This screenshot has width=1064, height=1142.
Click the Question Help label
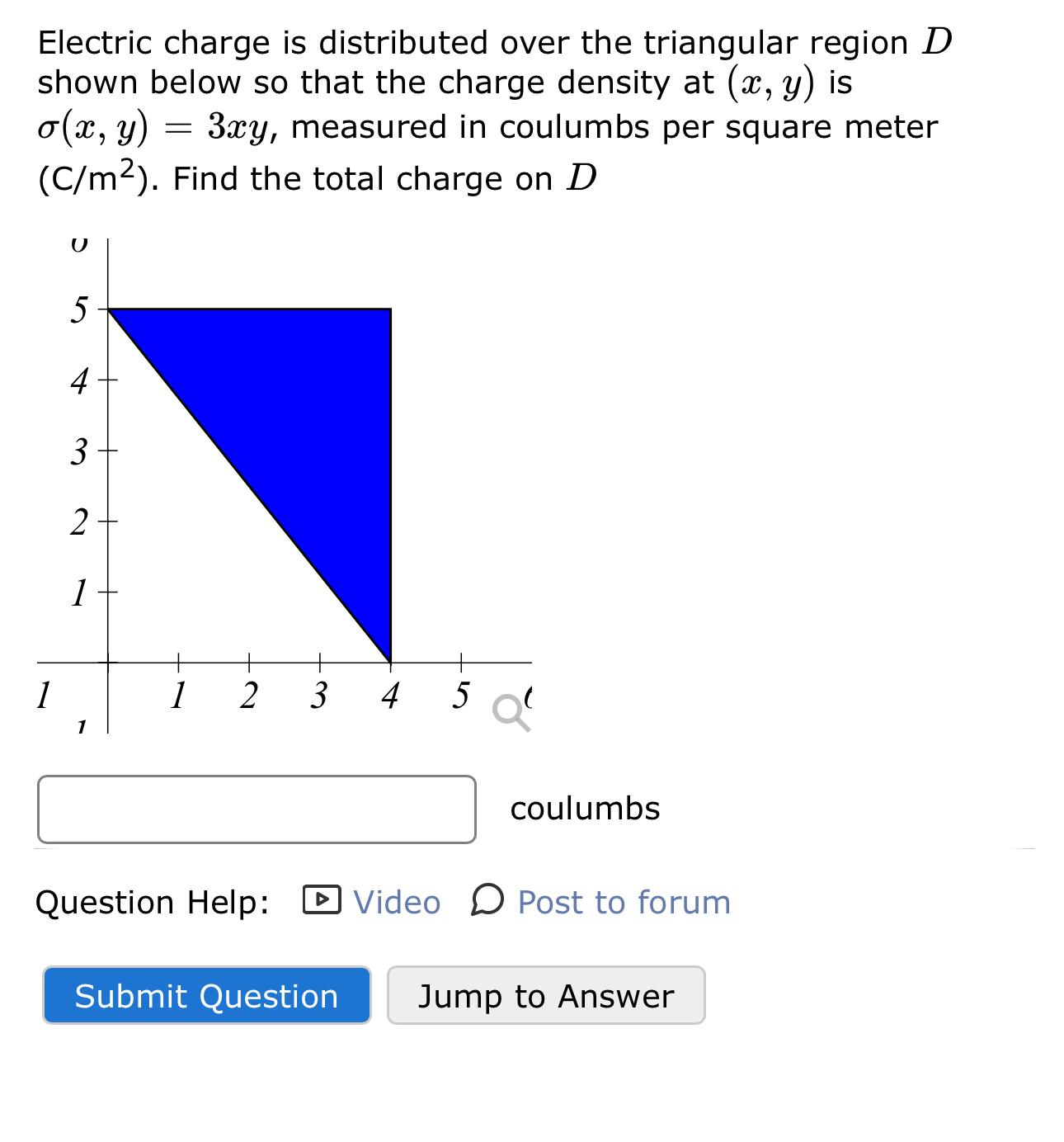(x=153, y=902)
